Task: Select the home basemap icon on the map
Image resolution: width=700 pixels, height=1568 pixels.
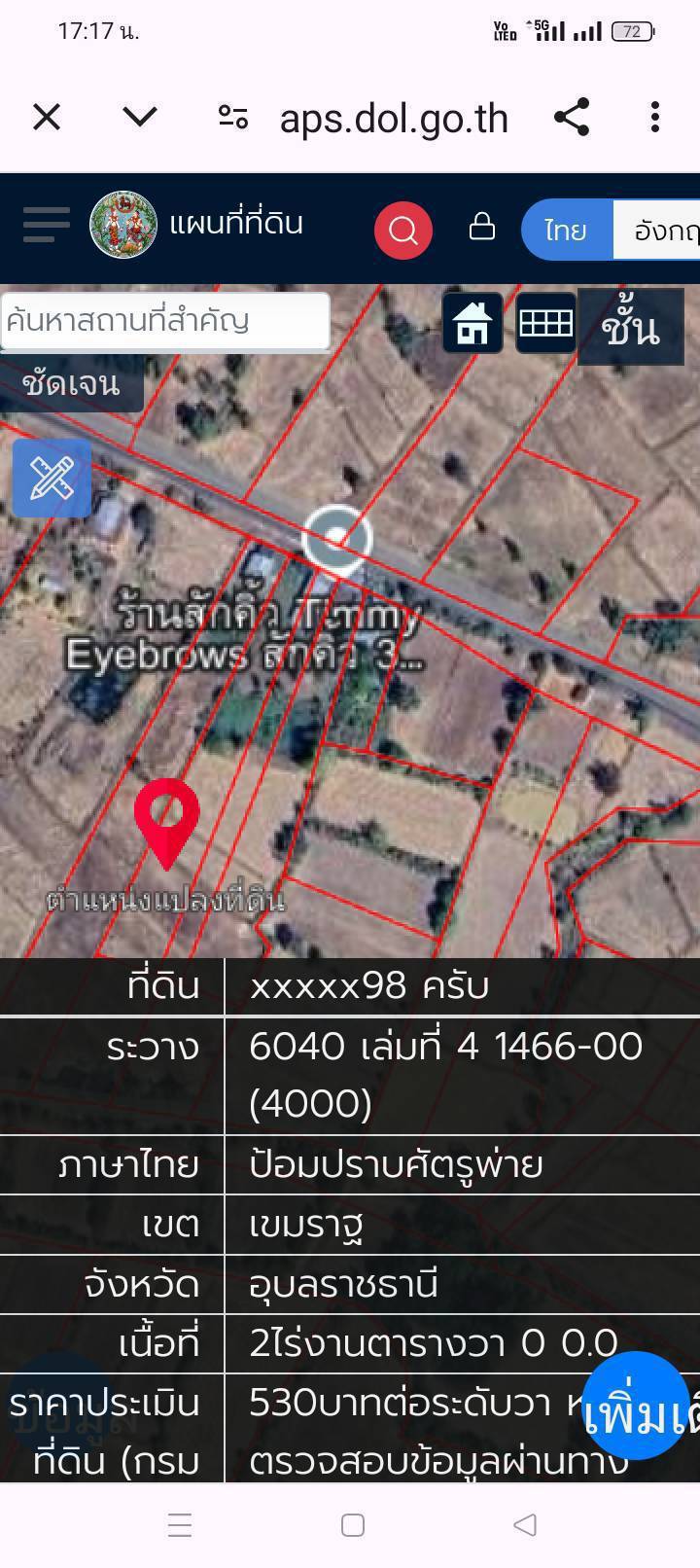Action: pos(472,324)
